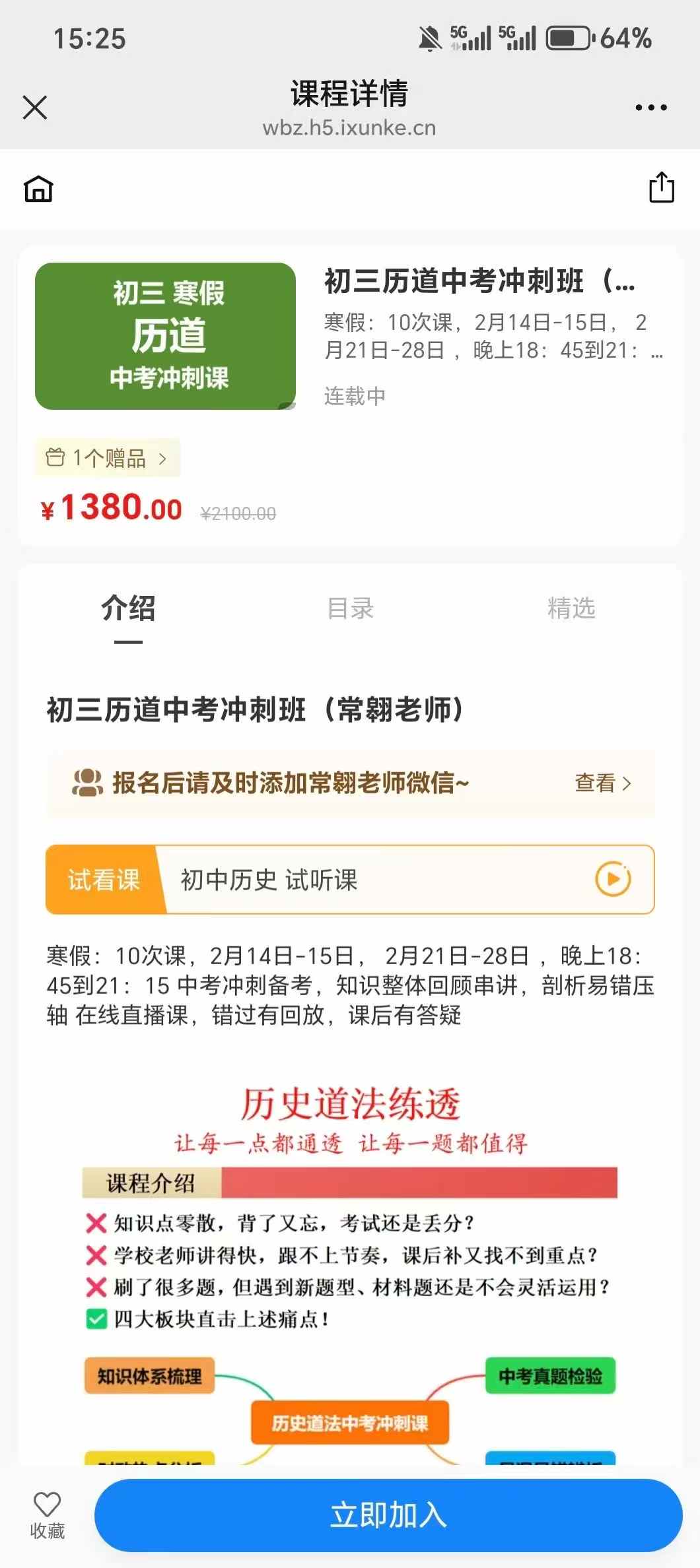Expand the 1个赠品 gift details

(x=109, y=457)
